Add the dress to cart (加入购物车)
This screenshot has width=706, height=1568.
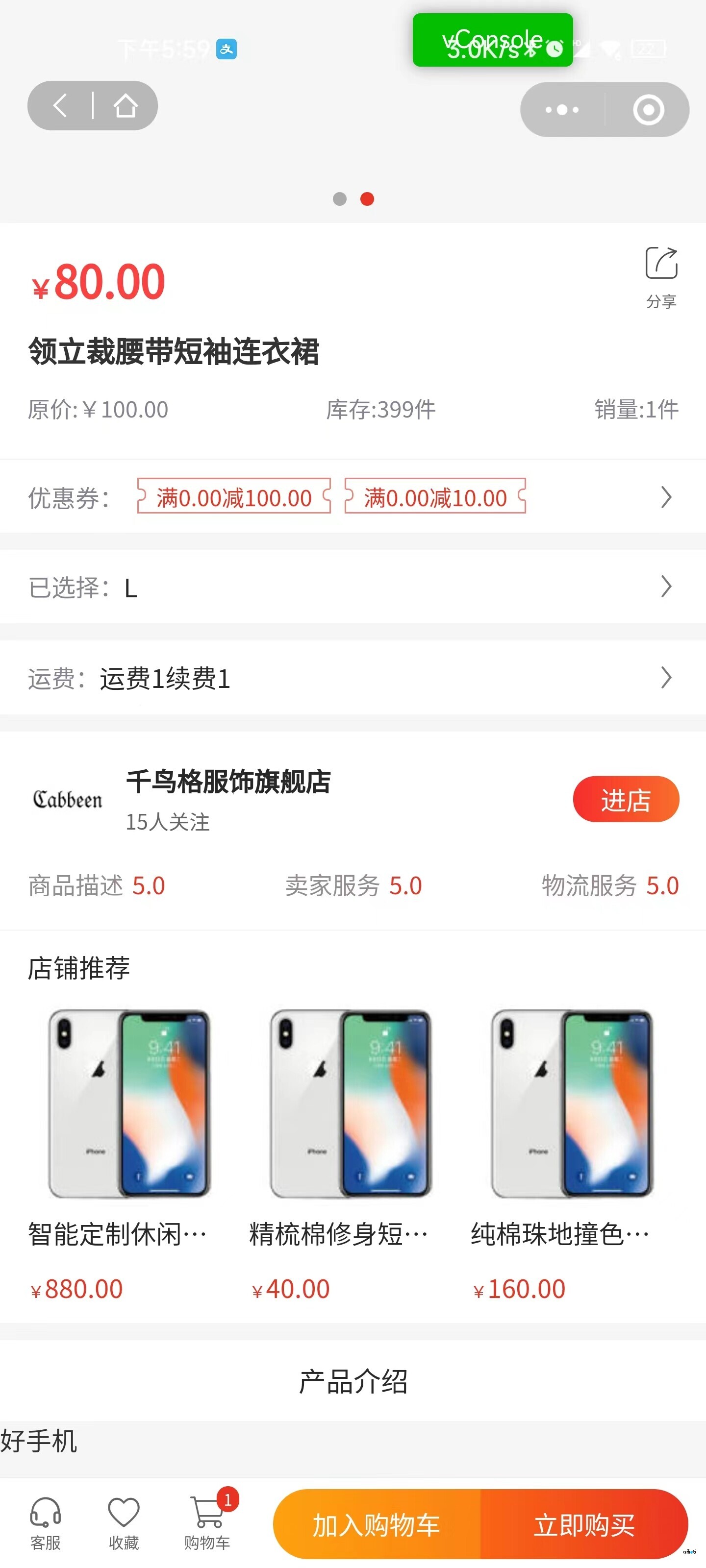[377, 1525]
